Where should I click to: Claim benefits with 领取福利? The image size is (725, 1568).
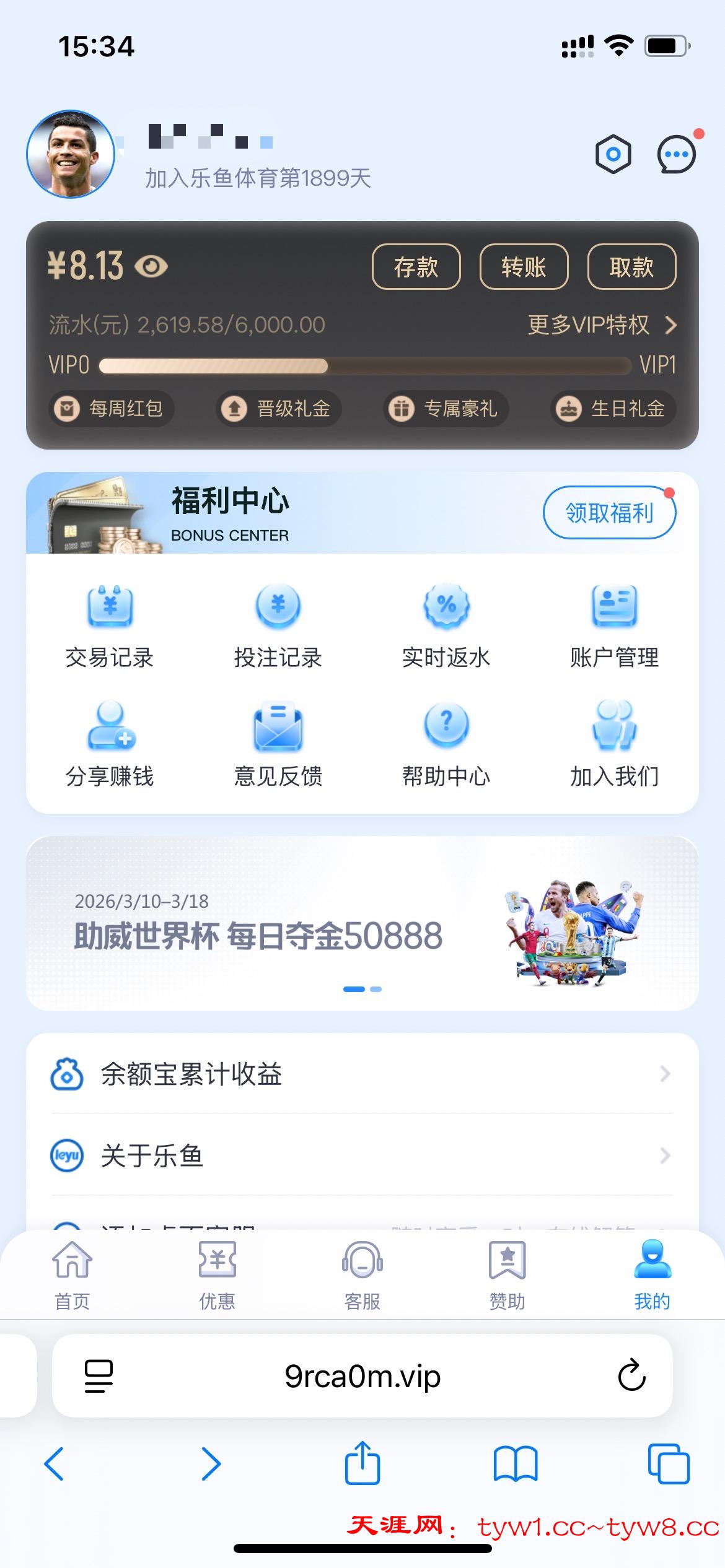[x=609, y=513]
